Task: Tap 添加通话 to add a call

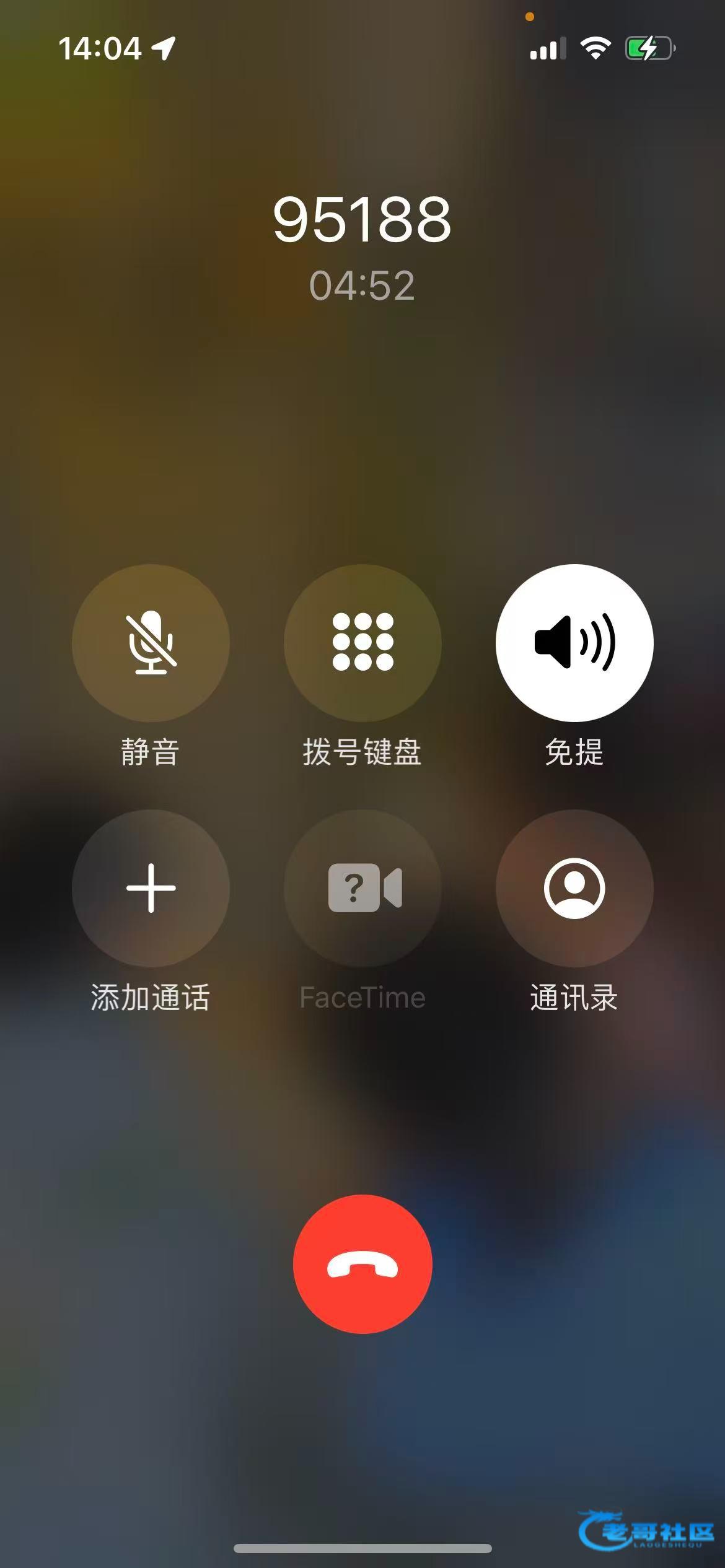Action: click(x=151, y=888)
